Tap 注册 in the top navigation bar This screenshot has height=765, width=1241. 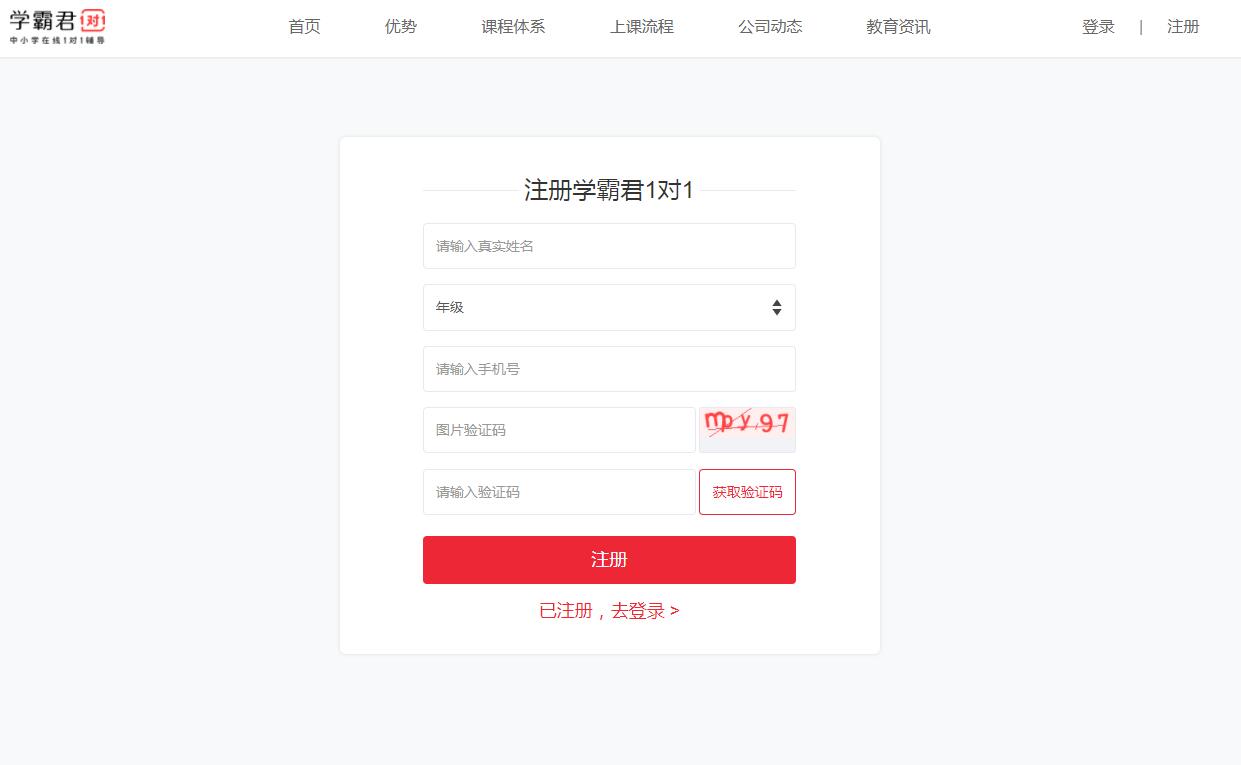[x=1183, y=27]
